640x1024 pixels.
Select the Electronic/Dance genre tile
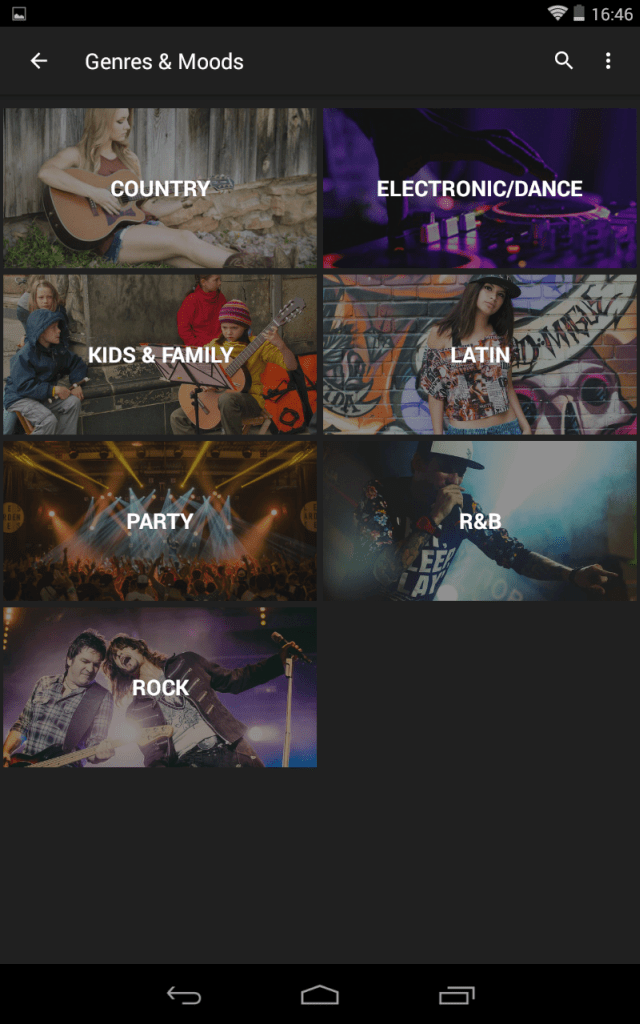[x=480, y=188]
